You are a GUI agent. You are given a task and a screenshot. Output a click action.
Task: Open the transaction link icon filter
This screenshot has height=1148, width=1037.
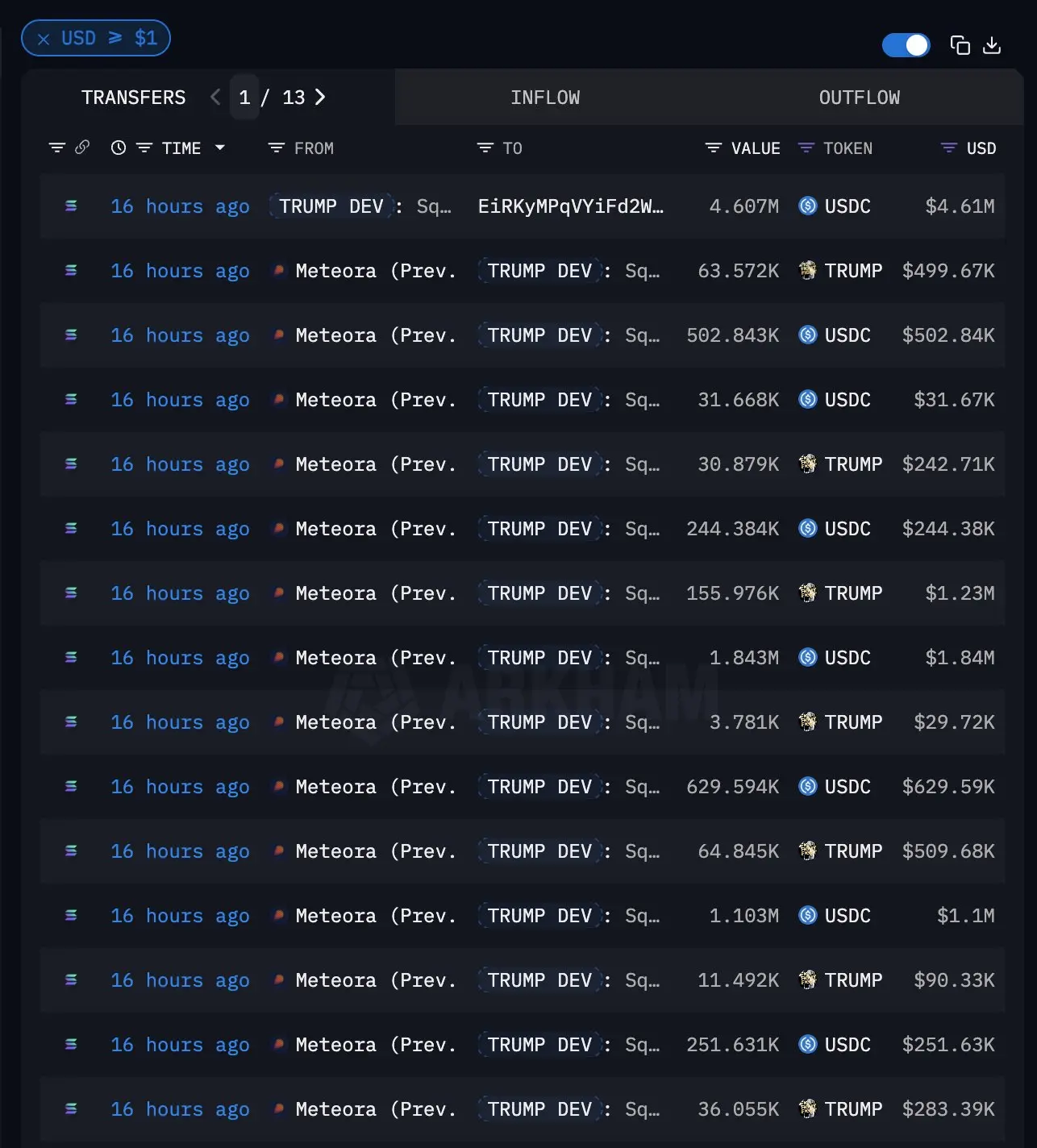82,147
